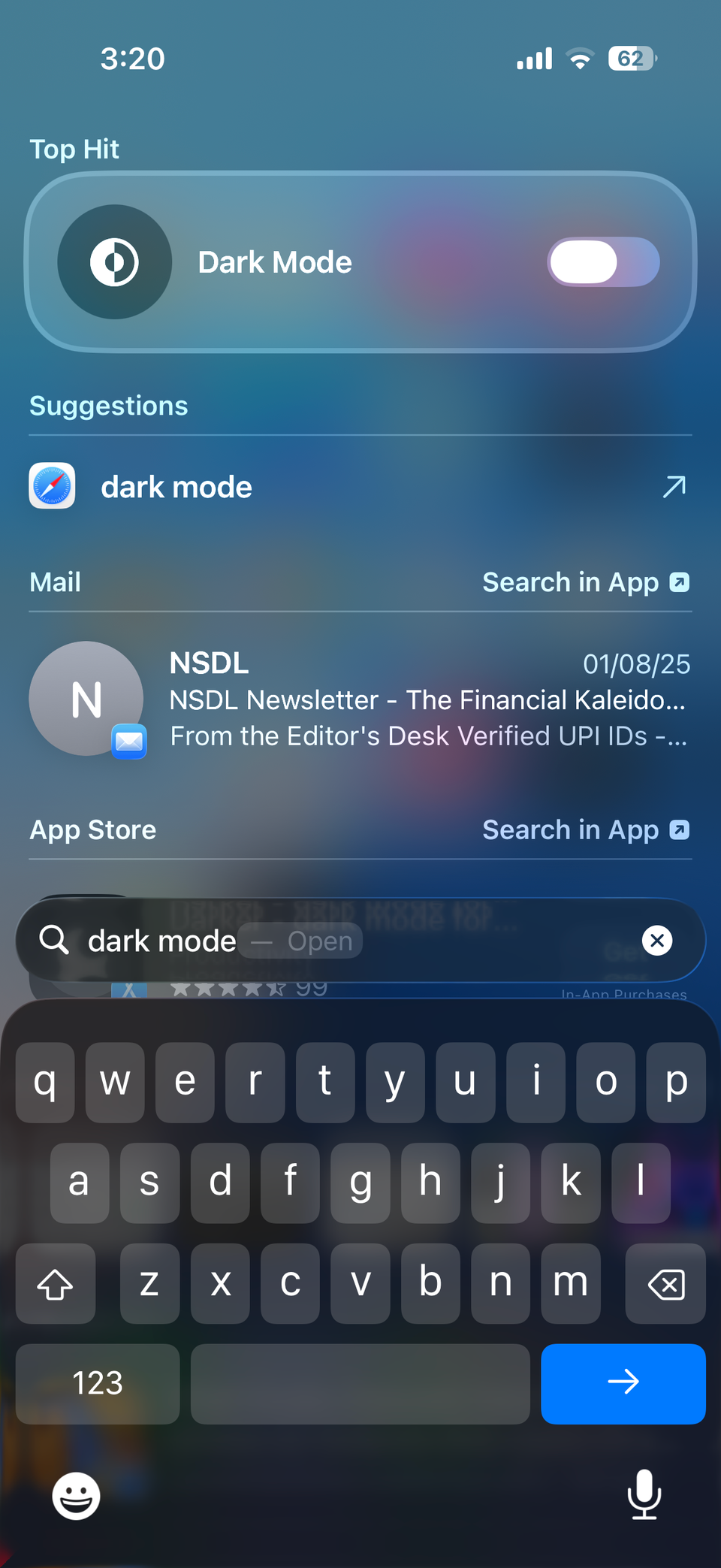The width and height of the screenshot is (721, 1568).
Task: Tap the shift key
Action: [x=56, y=1283]
